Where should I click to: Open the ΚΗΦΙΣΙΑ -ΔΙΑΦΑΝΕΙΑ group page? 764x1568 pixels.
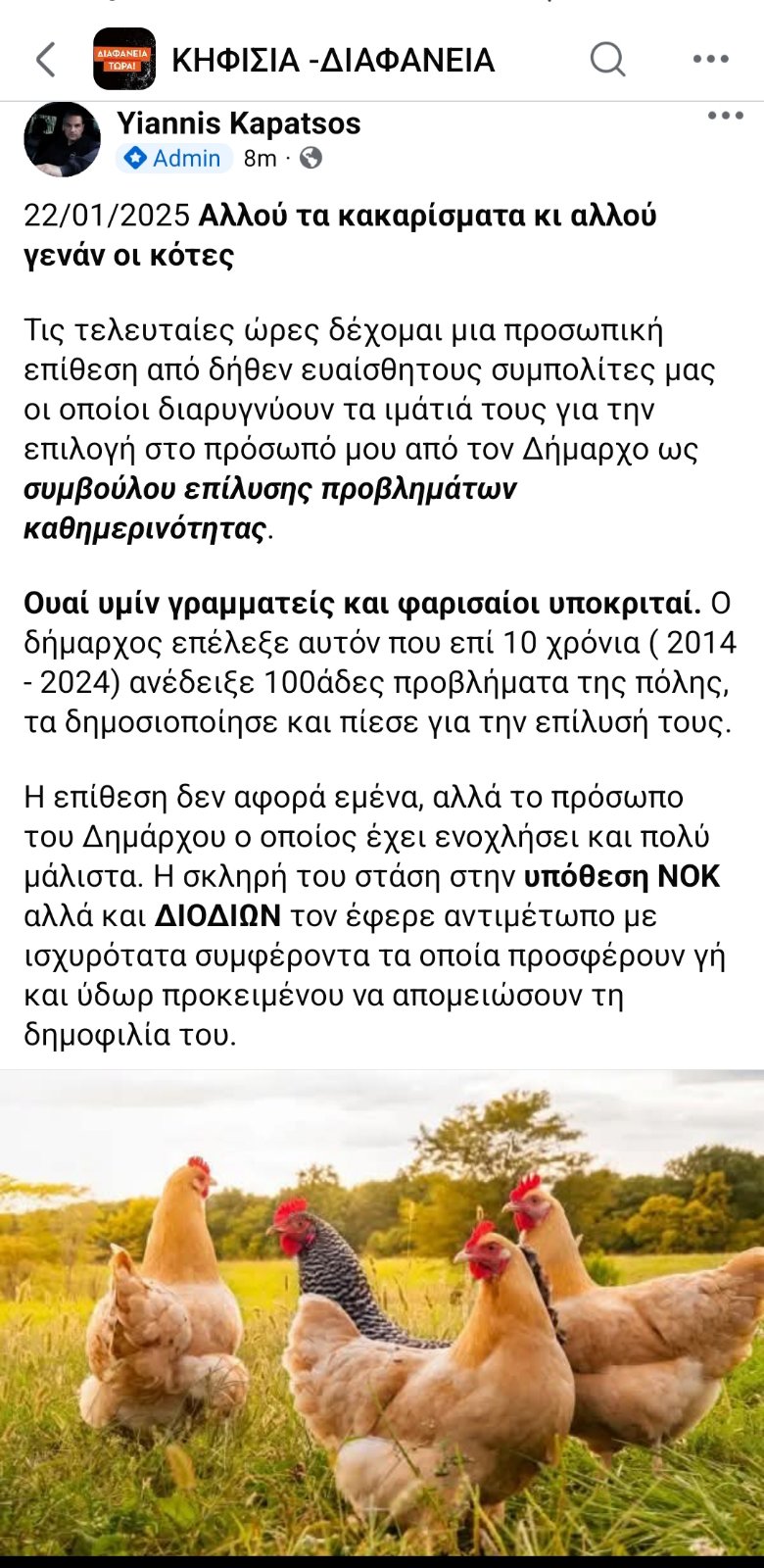coord(333,60)
